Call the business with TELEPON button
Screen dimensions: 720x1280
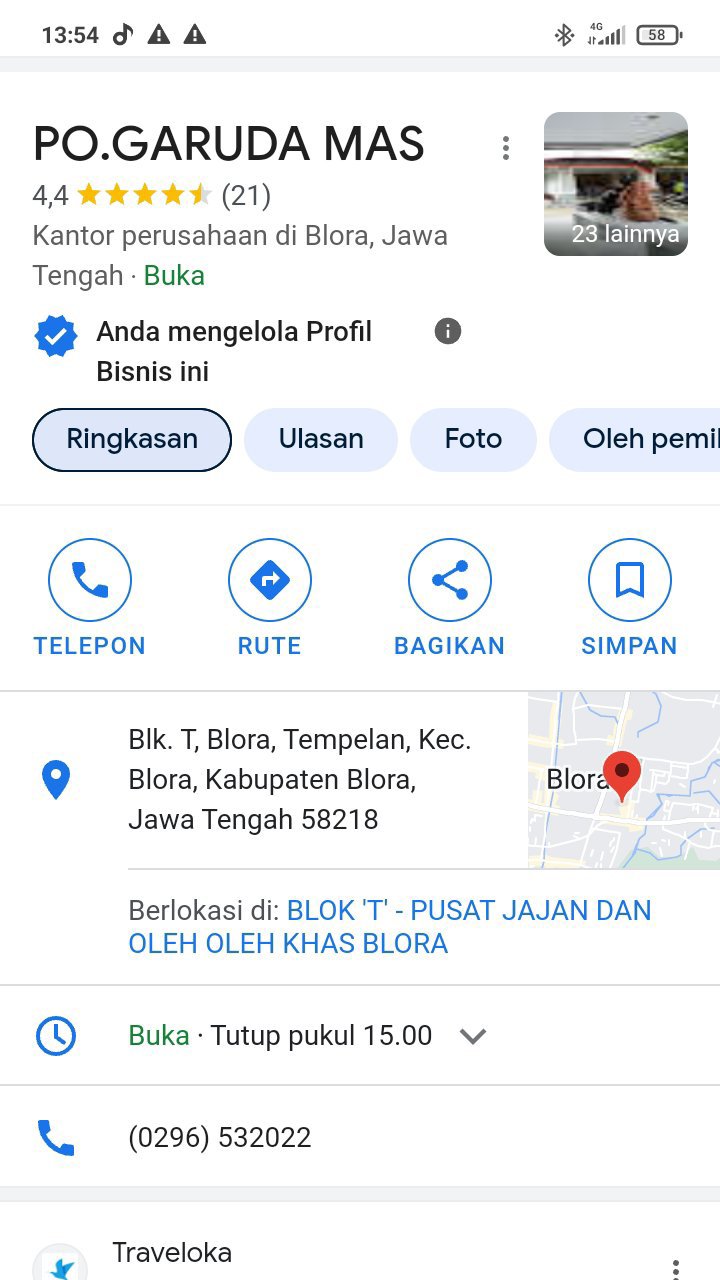click(x=90, y=598)
